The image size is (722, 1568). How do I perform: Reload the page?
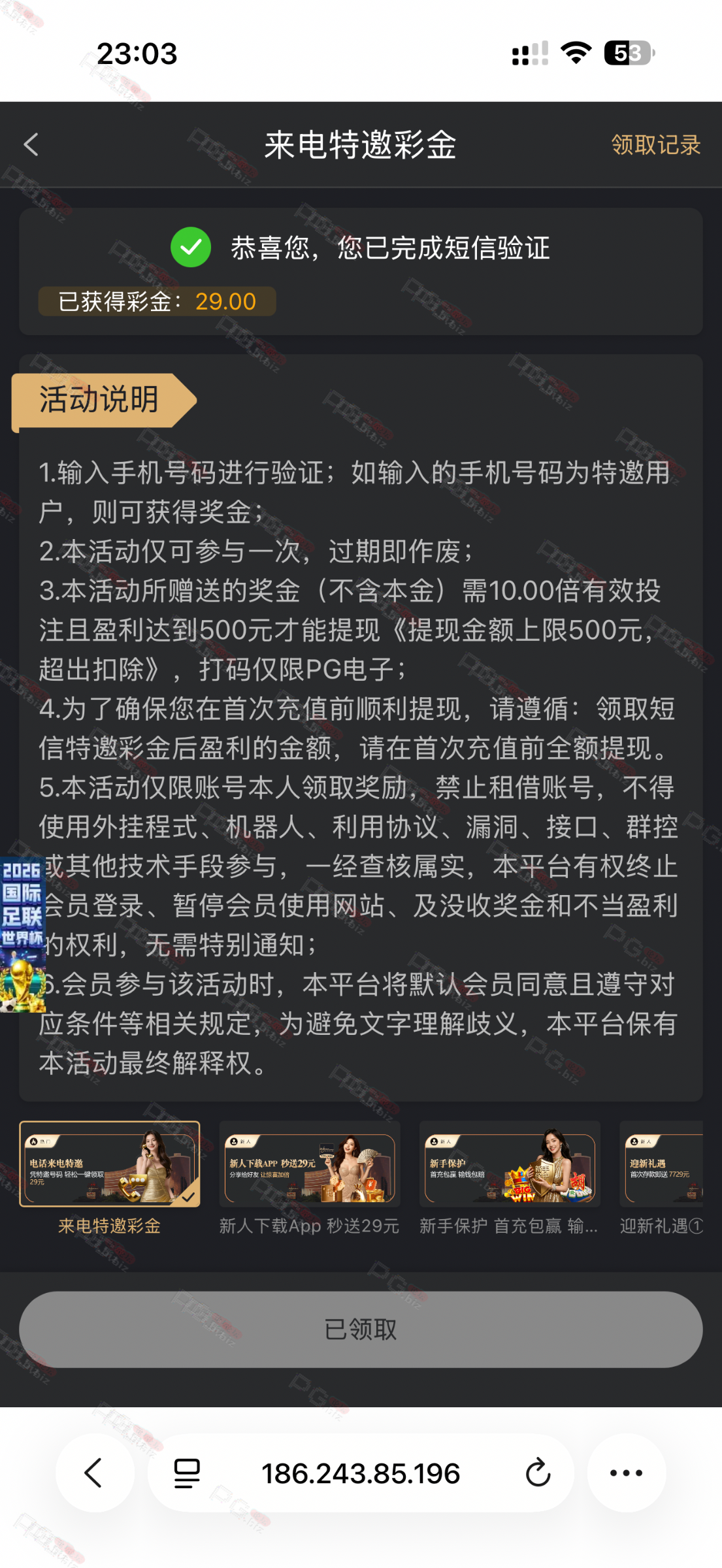pos(538,1473)
